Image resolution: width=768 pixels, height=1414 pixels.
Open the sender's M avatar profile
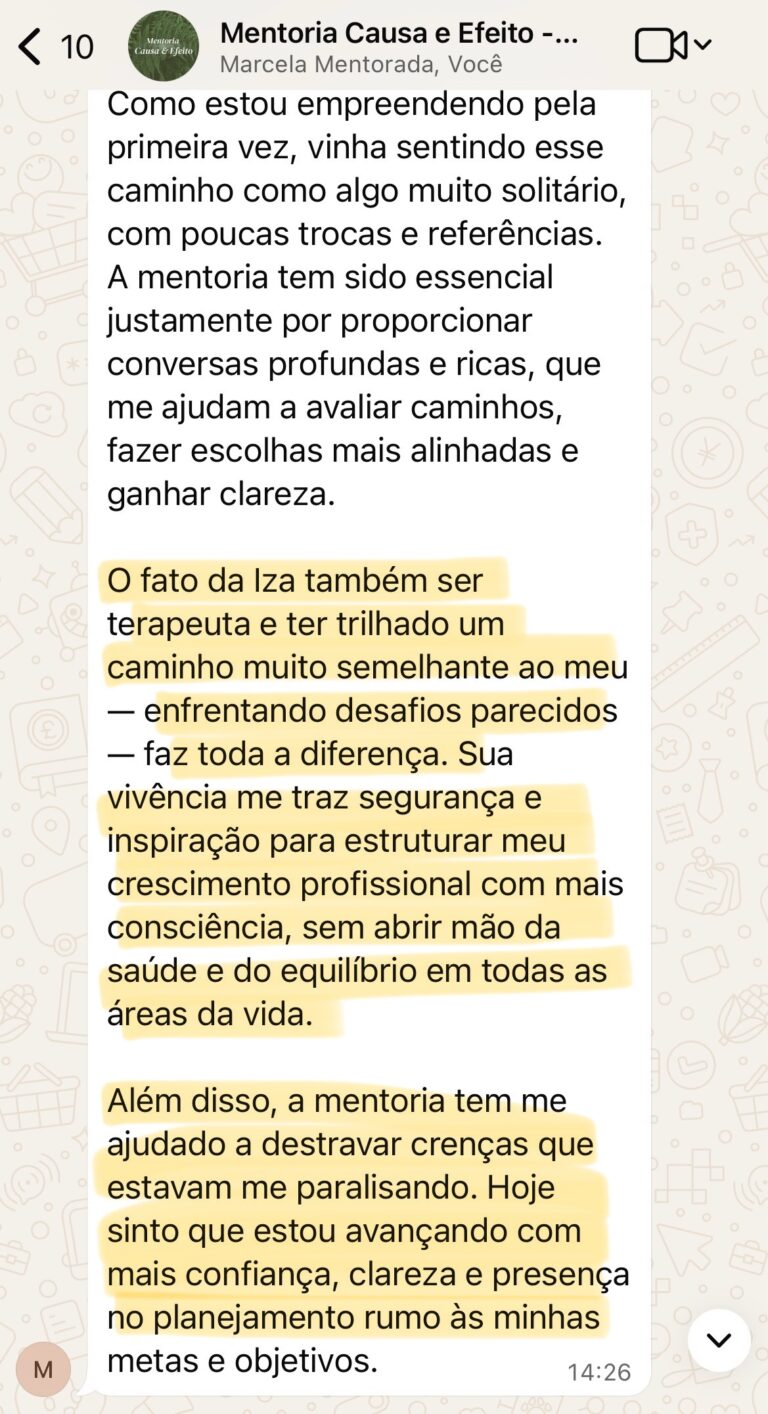43,1369
